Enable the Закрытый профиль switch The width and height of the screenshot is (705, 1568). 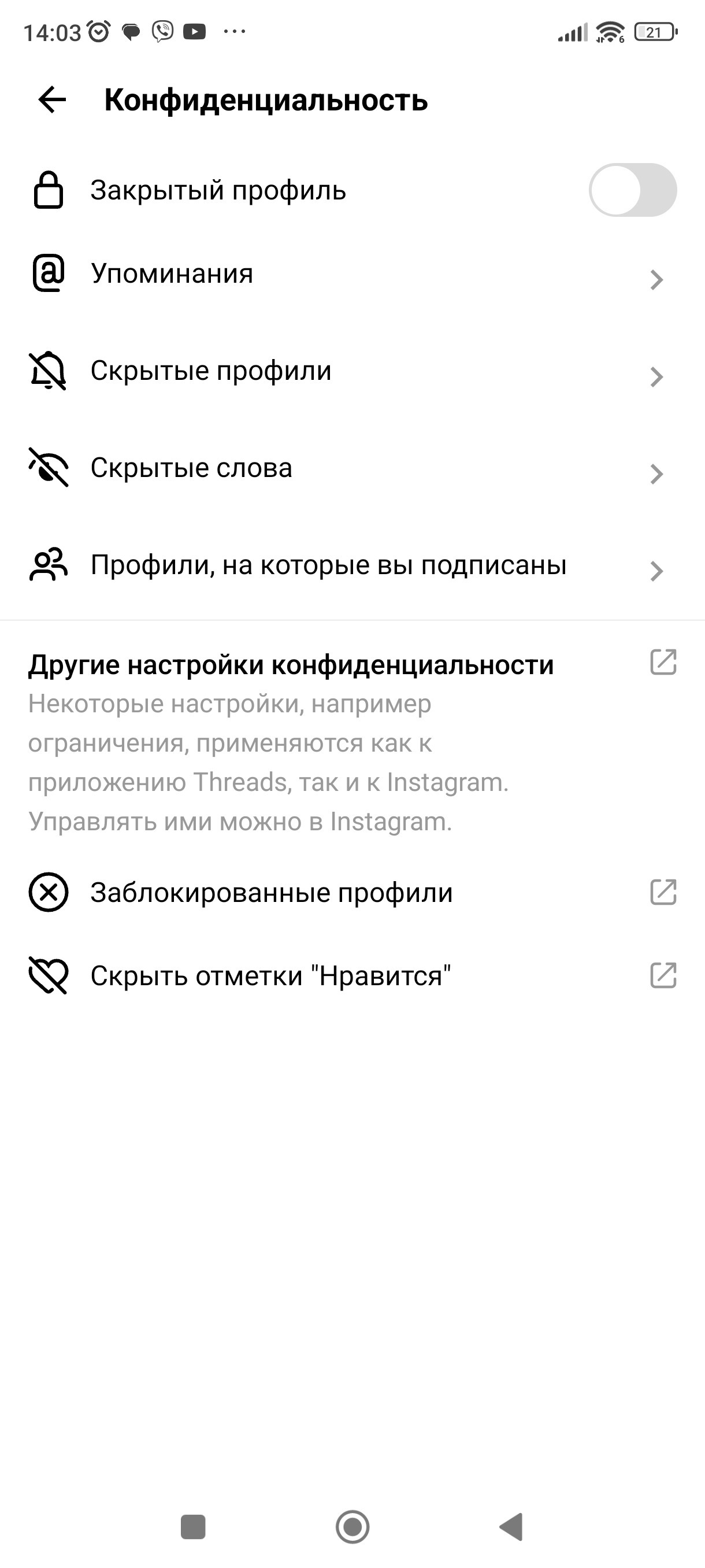(633, 190)
